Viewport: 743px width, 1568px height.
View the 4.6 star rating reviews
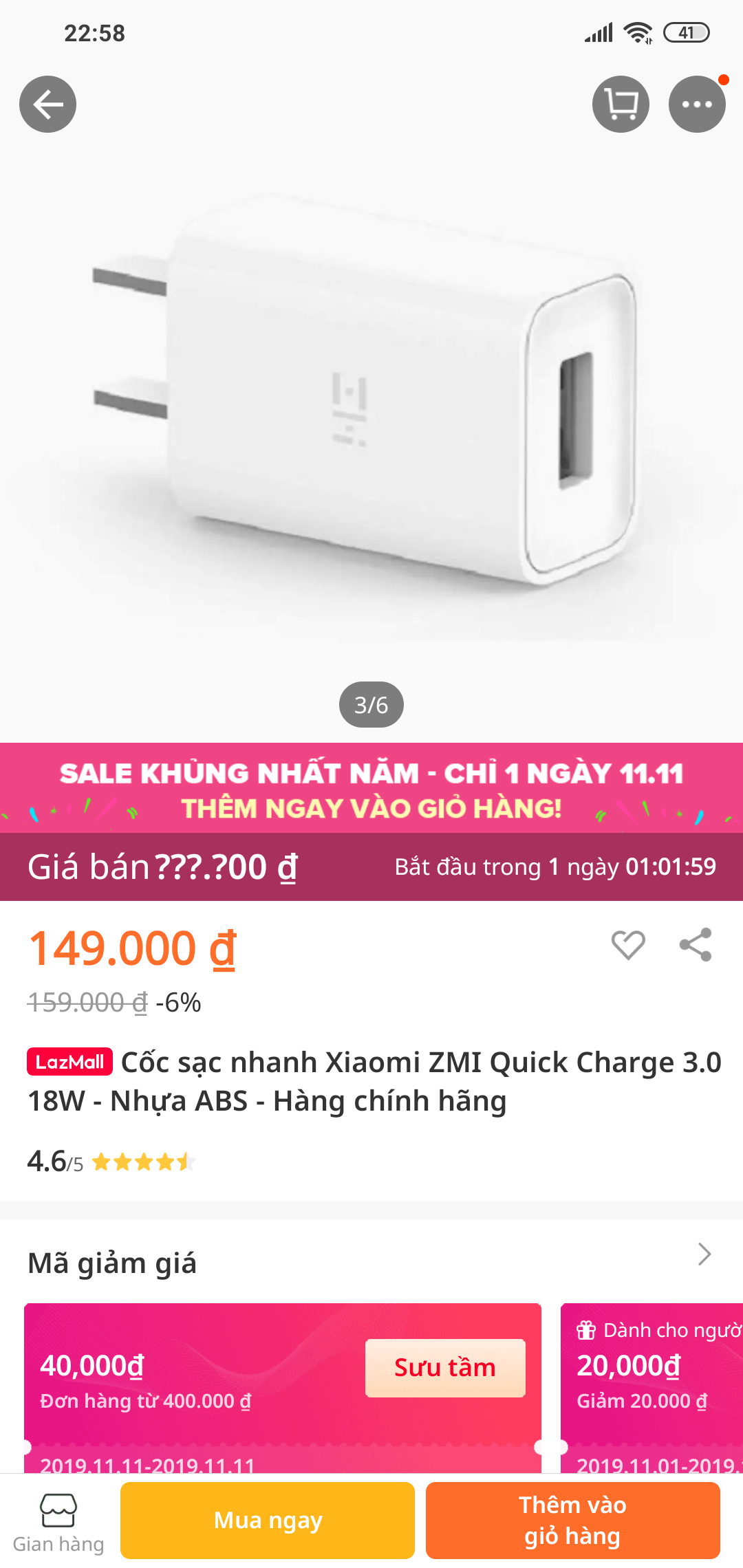click(111, 1162)
